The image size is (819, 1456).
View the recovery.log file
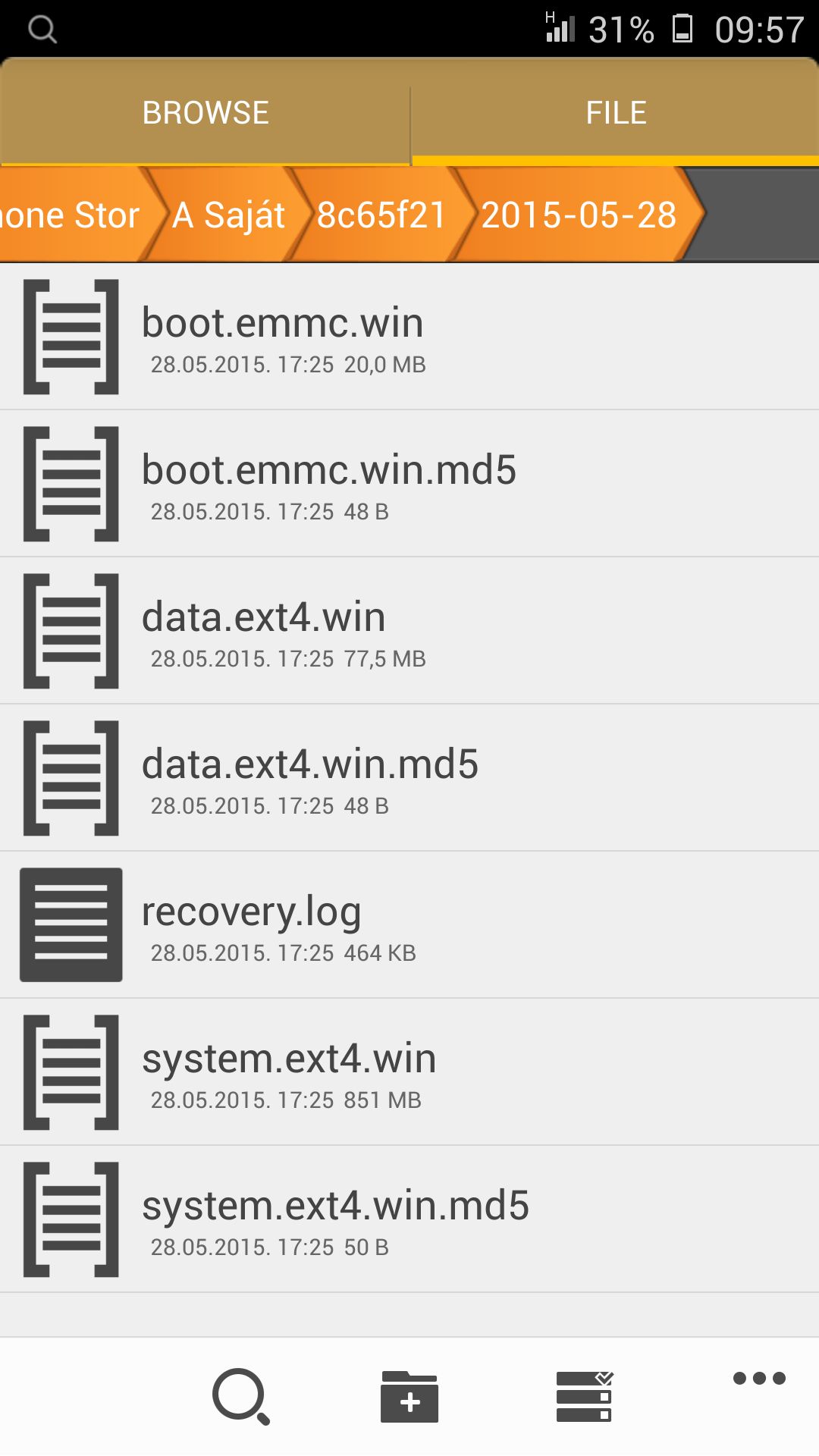pos(409,925)
